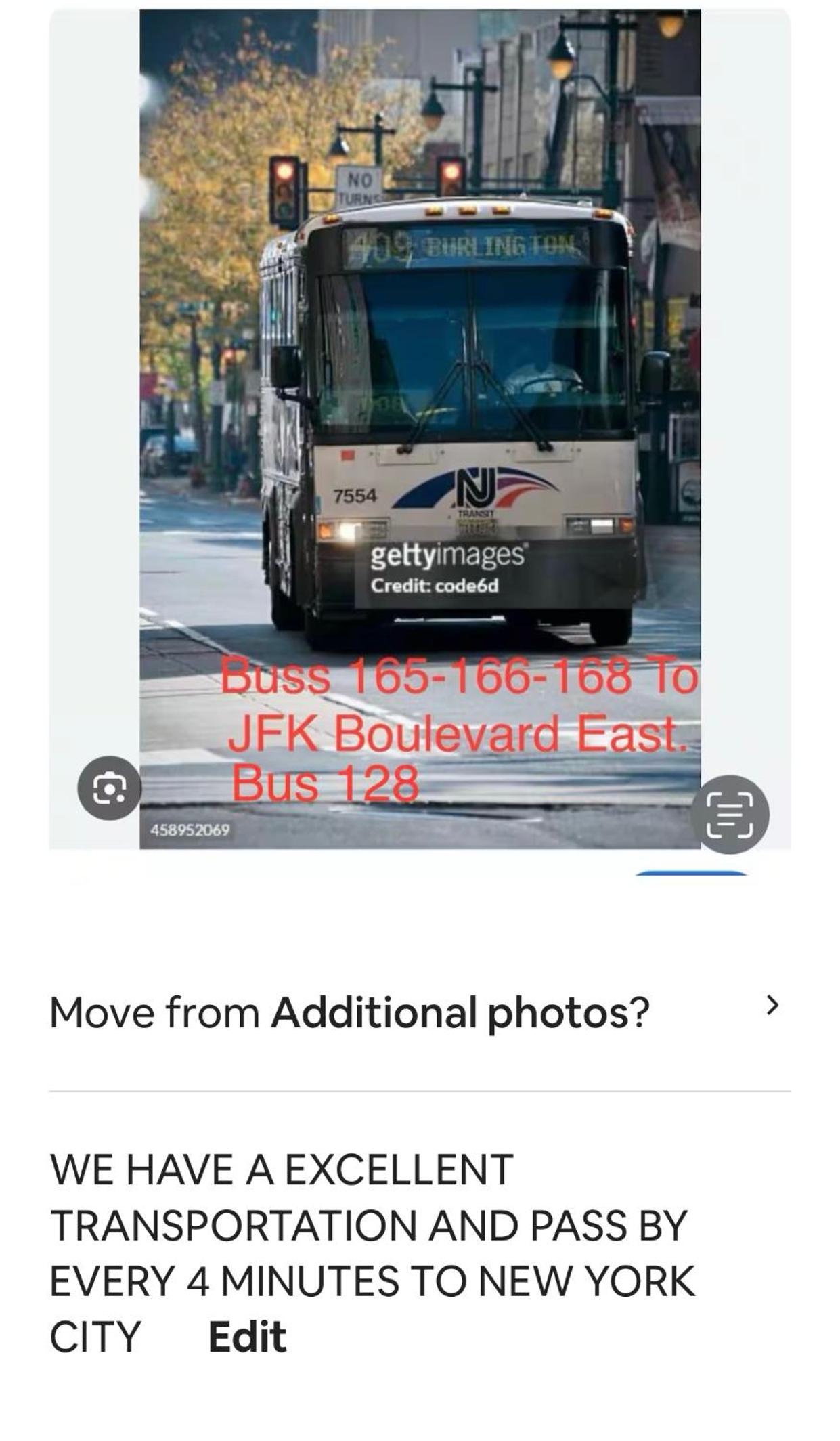Screen dimensions: 840x1441
Task: Open the NJ Transit bus photo
Action: [x=420, y=406]
